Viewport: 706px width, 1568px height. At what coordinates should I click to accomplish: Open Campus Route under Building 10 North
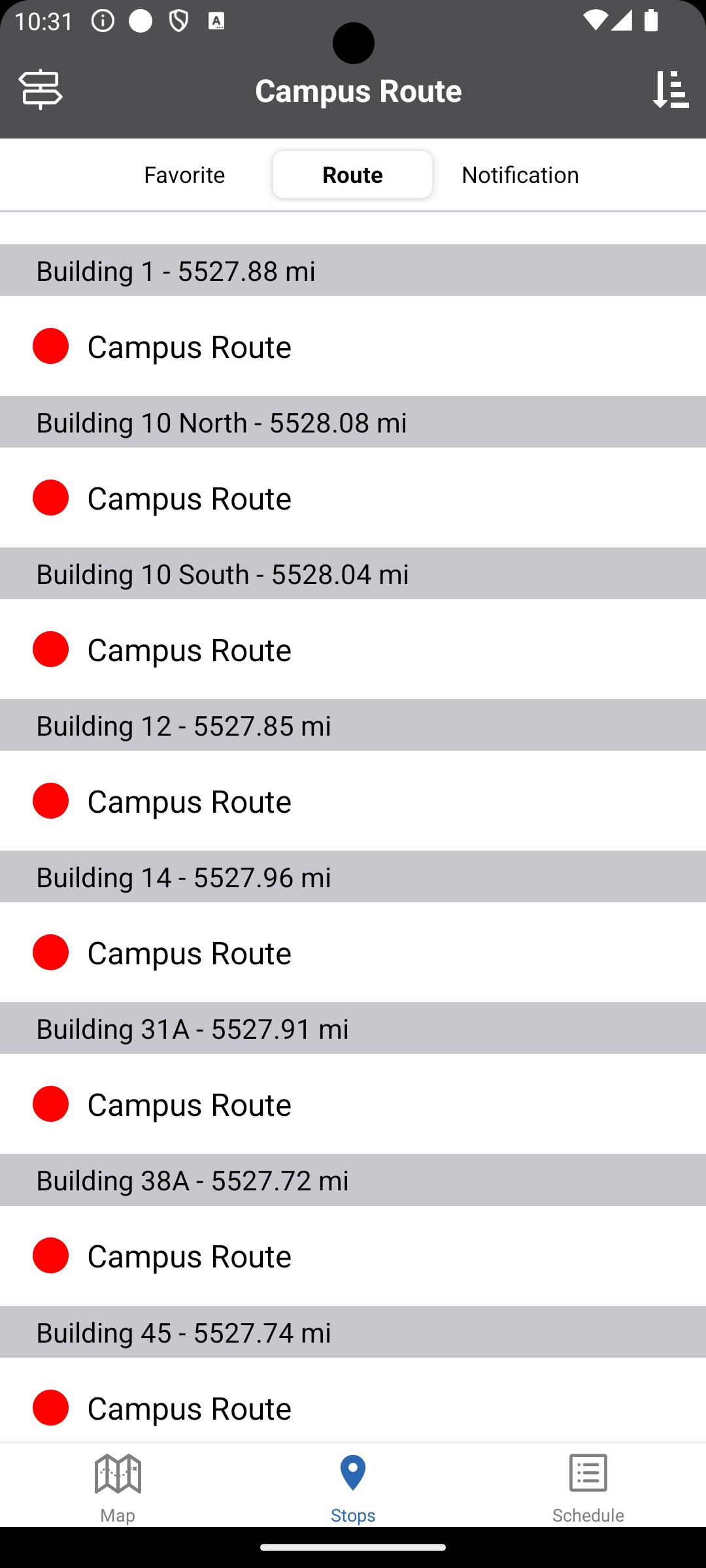click(353, 498)
